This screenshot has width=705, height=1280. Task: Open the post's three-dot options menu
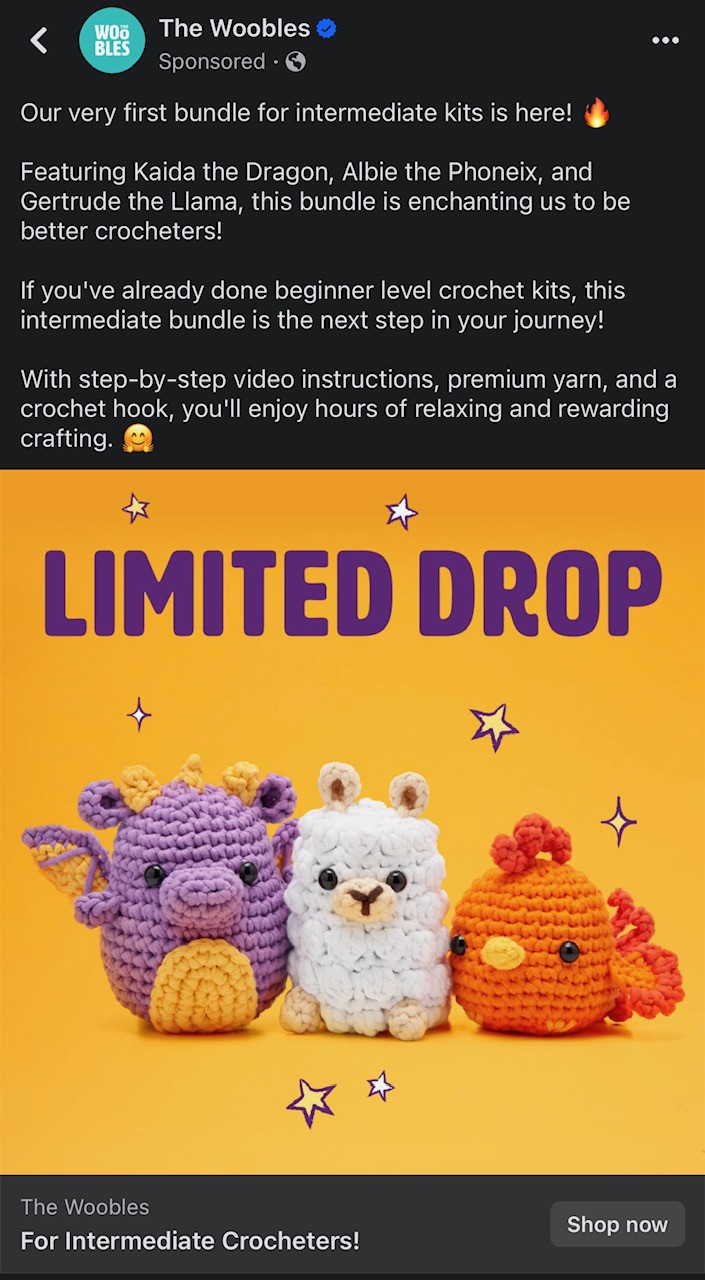tap(665, 40)
